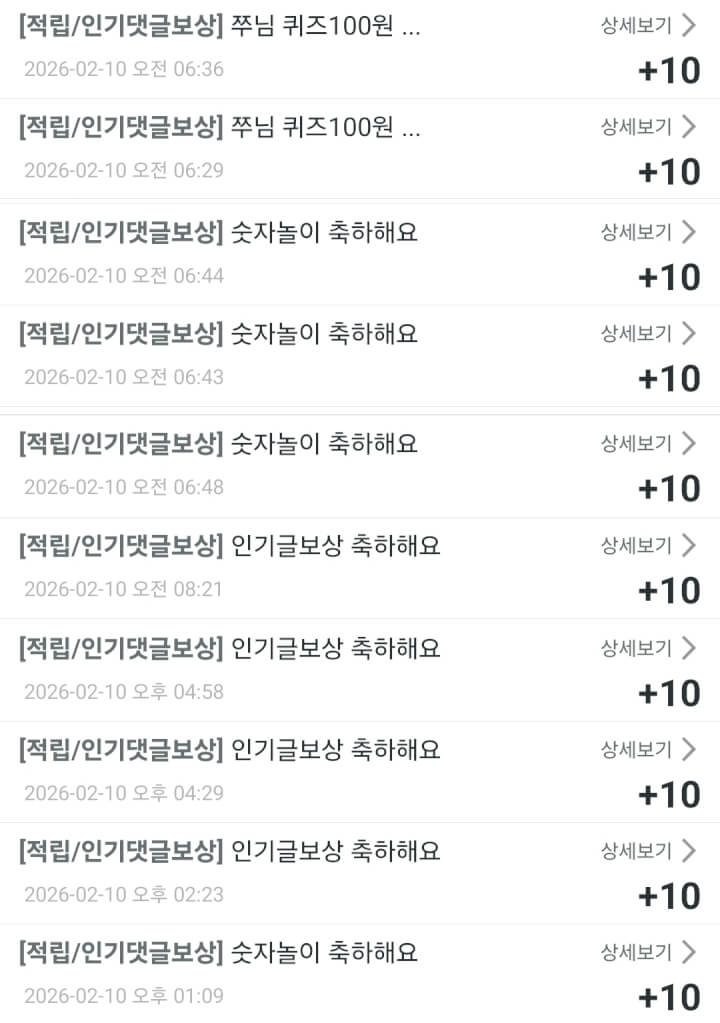
Task: Open 상세보기 on the 오후 04:29 entry
Action: point(647,748)
